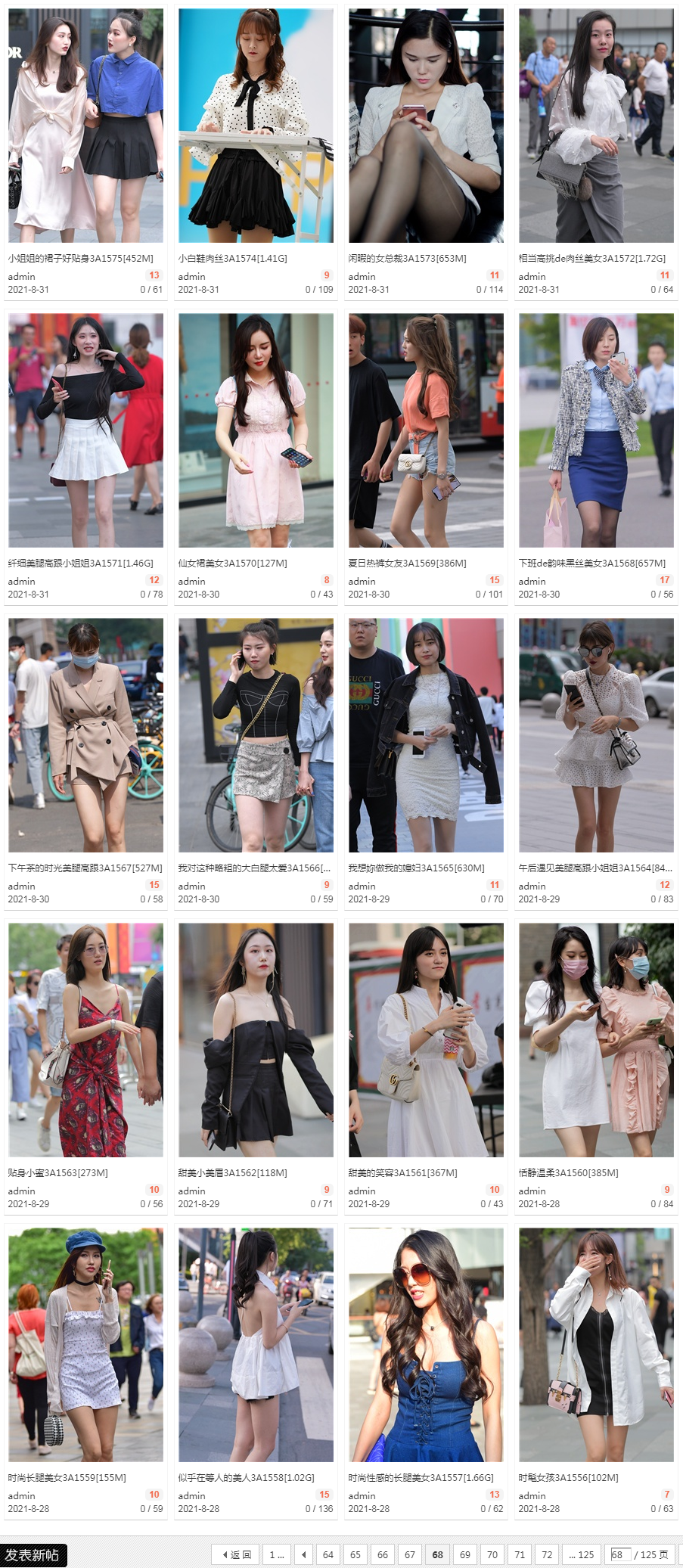The width and height of the screenshot is (683, 1568).
Task: Open page 67 in pagination
Action: tap(410, 1555)
